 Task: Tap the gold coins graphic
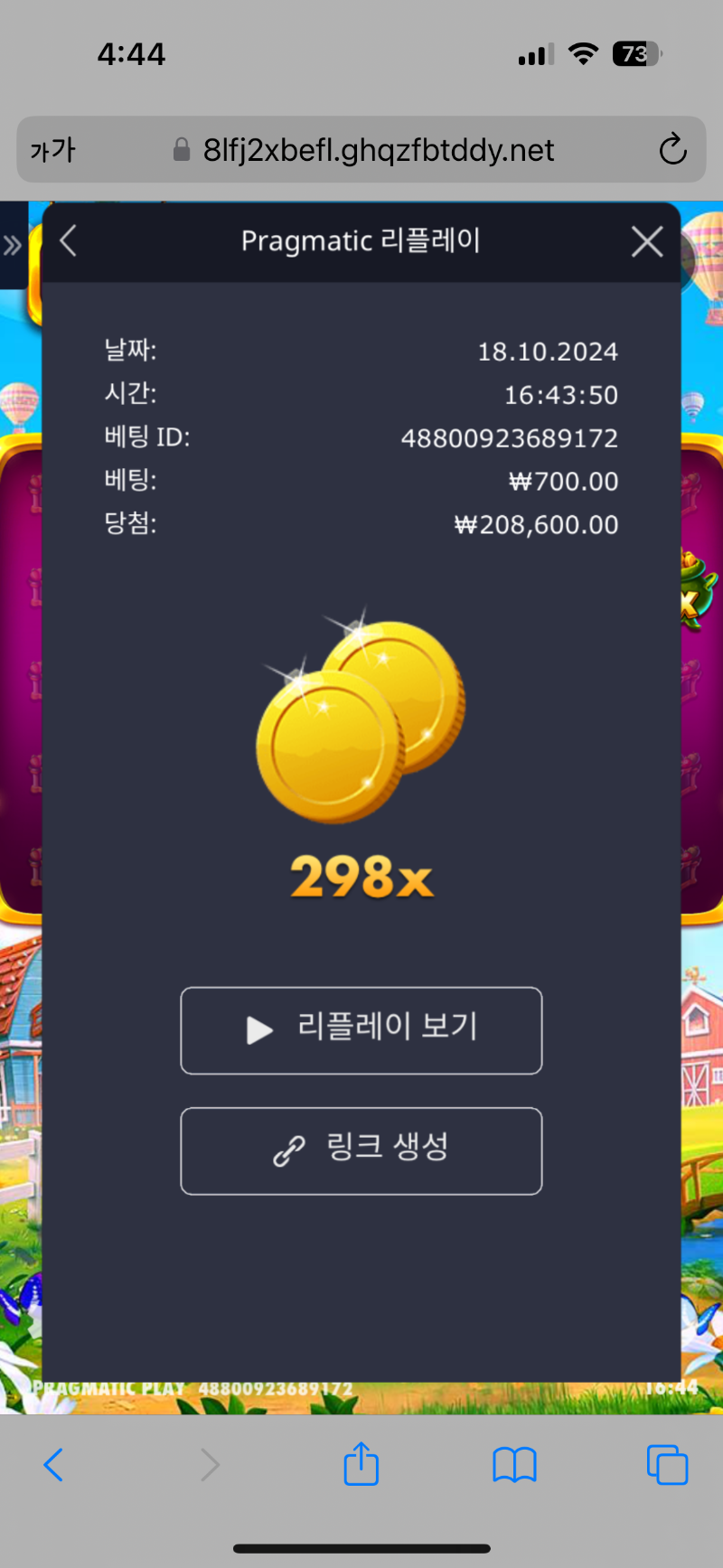pyautogui.click(x=361, y=723)
